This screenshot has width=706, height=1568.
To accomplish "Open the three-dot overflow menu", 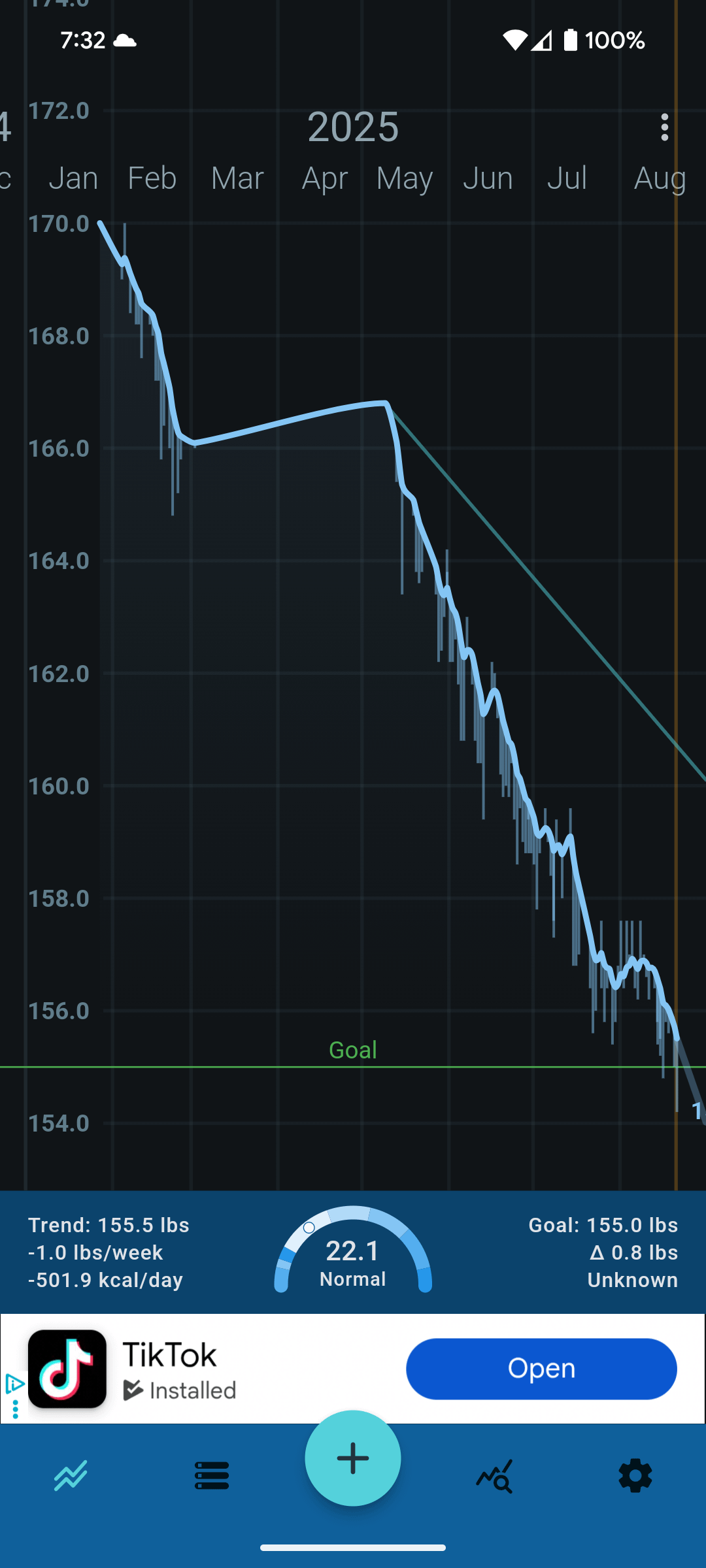I will 664,127.
